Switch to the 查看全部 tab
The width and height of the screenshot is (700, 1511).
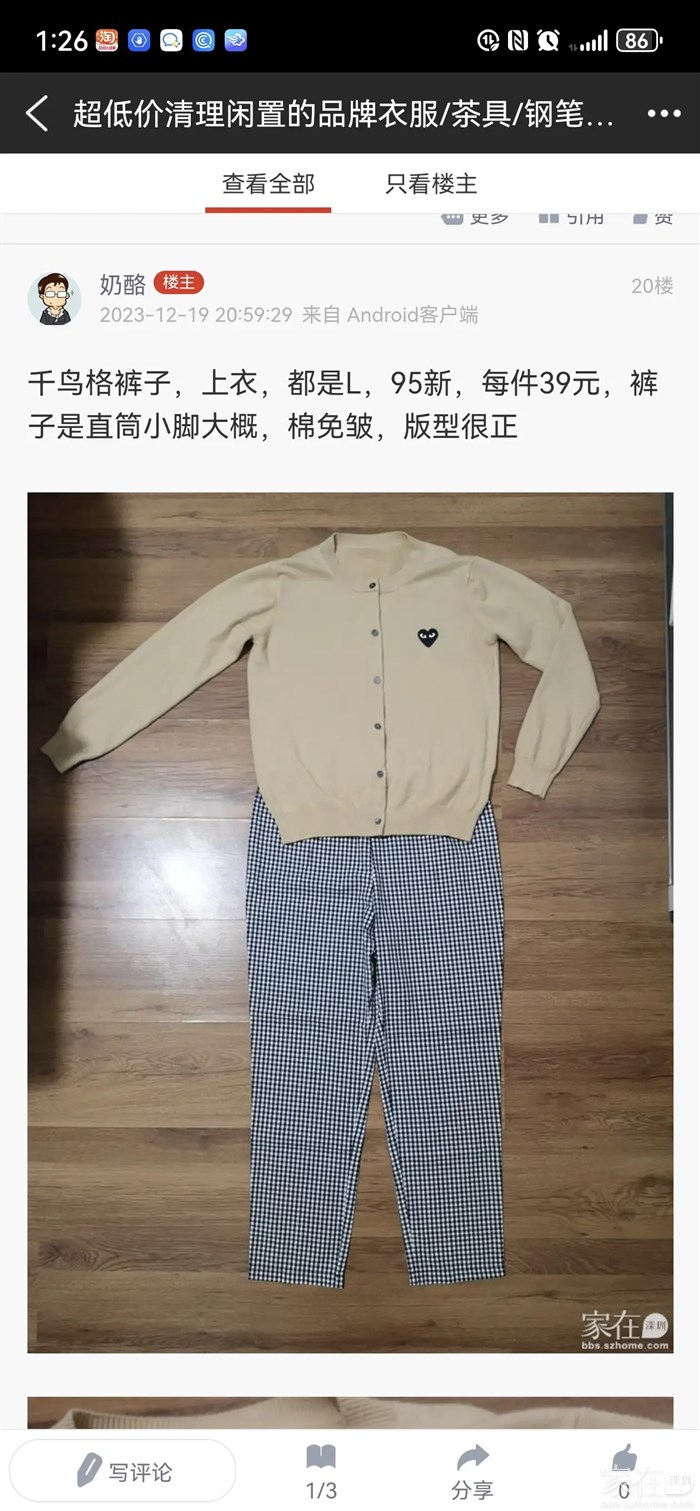pos(268,184)
